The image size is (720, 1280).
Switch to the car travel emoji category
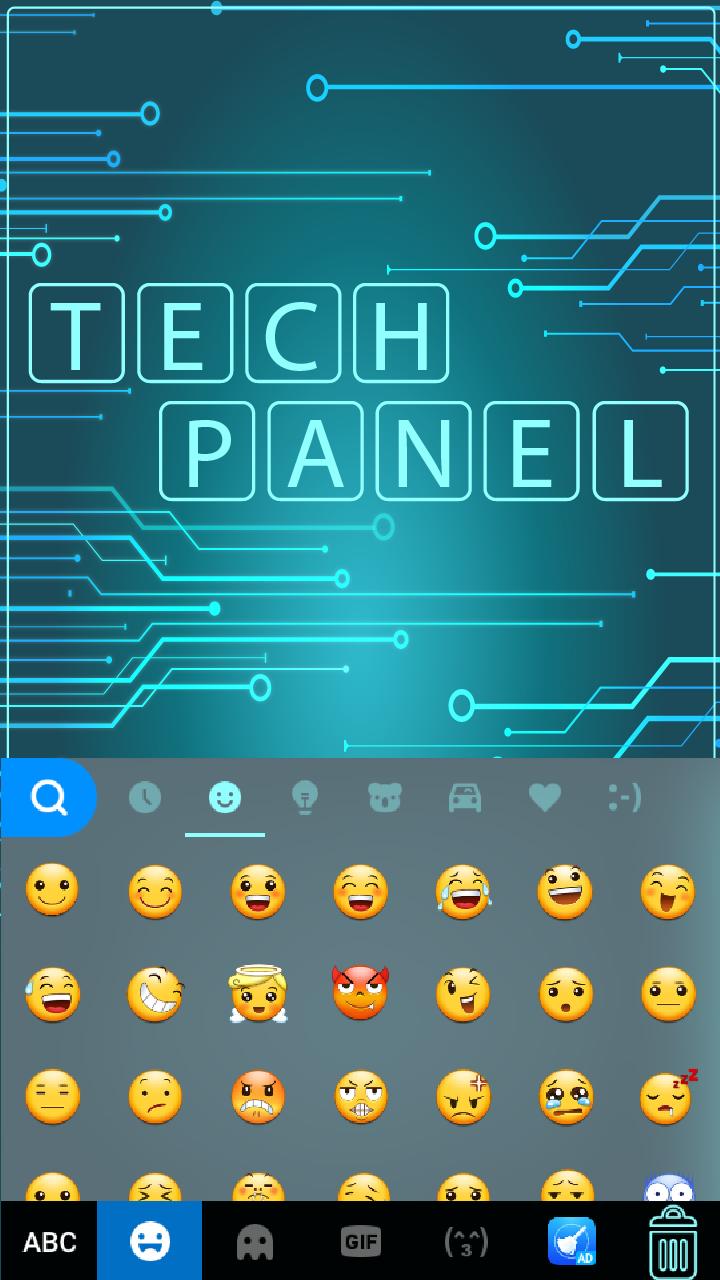[465, 797]
